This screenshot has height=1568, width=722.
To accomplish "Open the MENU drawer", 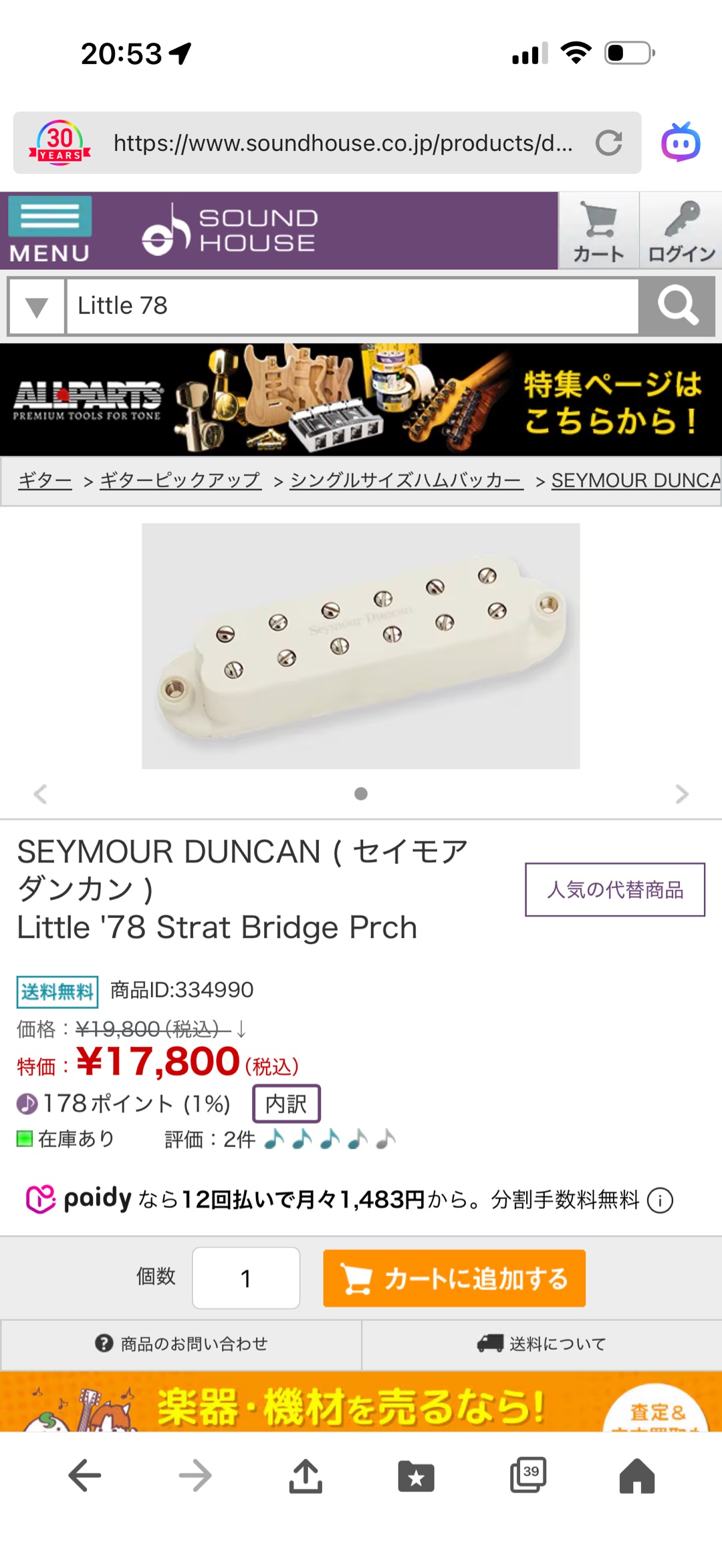I will pos(49,230).
